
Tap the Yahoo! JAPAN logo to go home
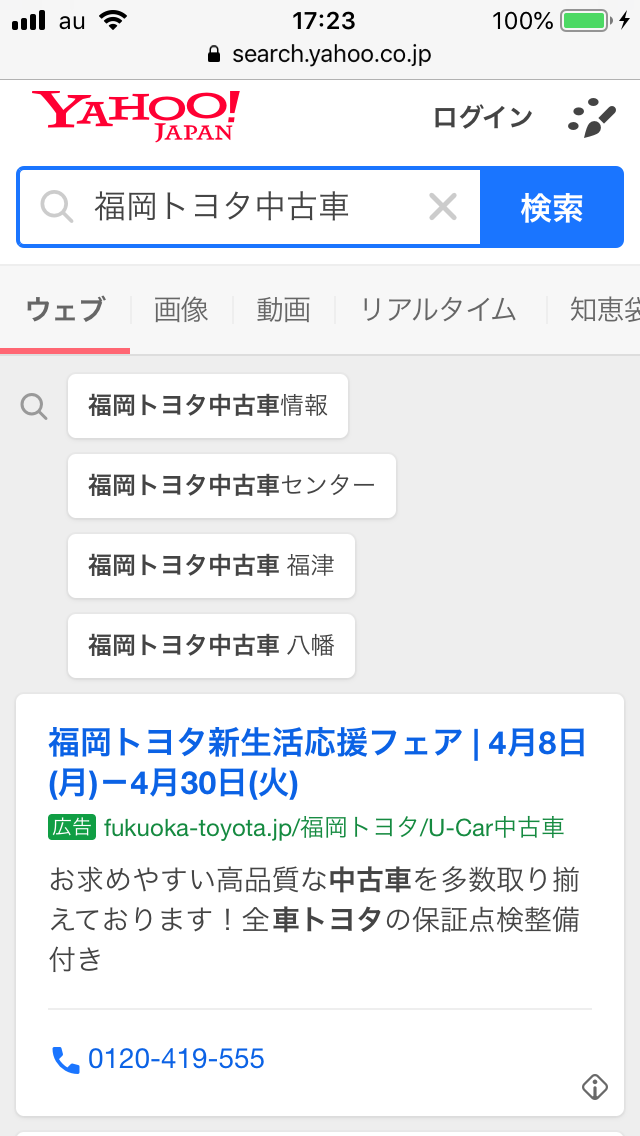[x=136, y=116]
